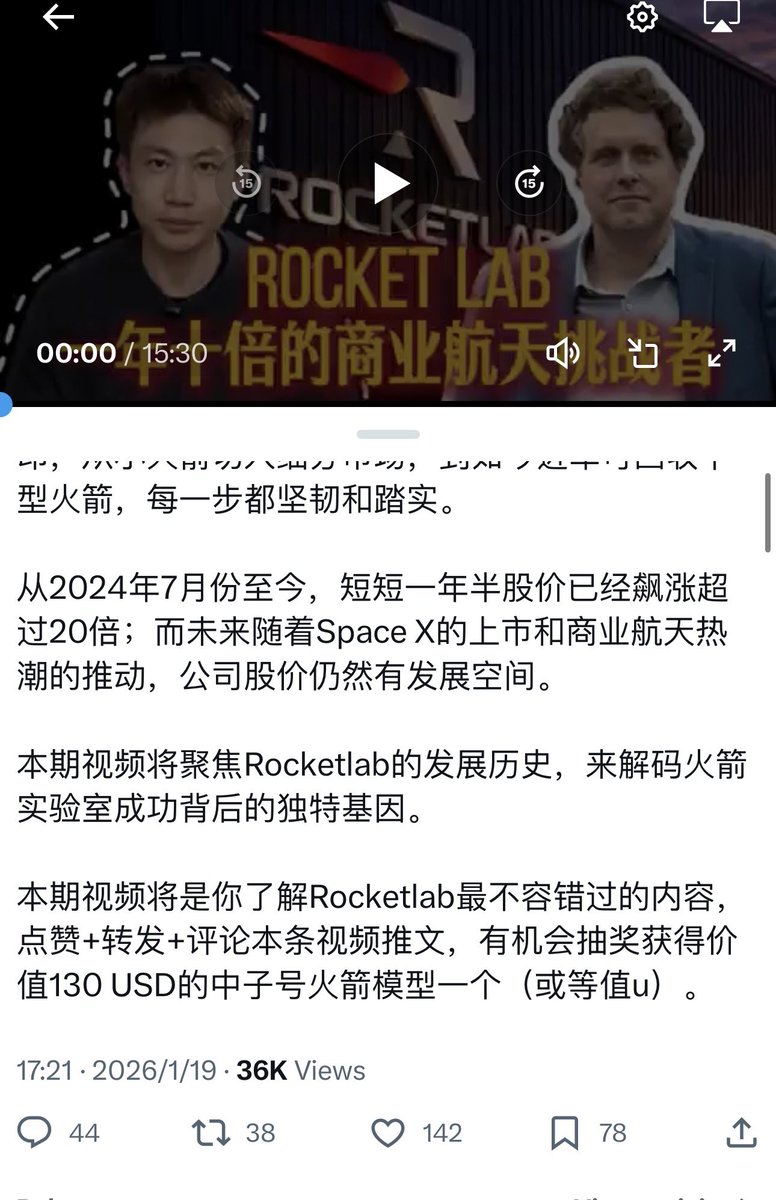
Task: Cast video via AirPlay icon
Action: pos(721,14)
